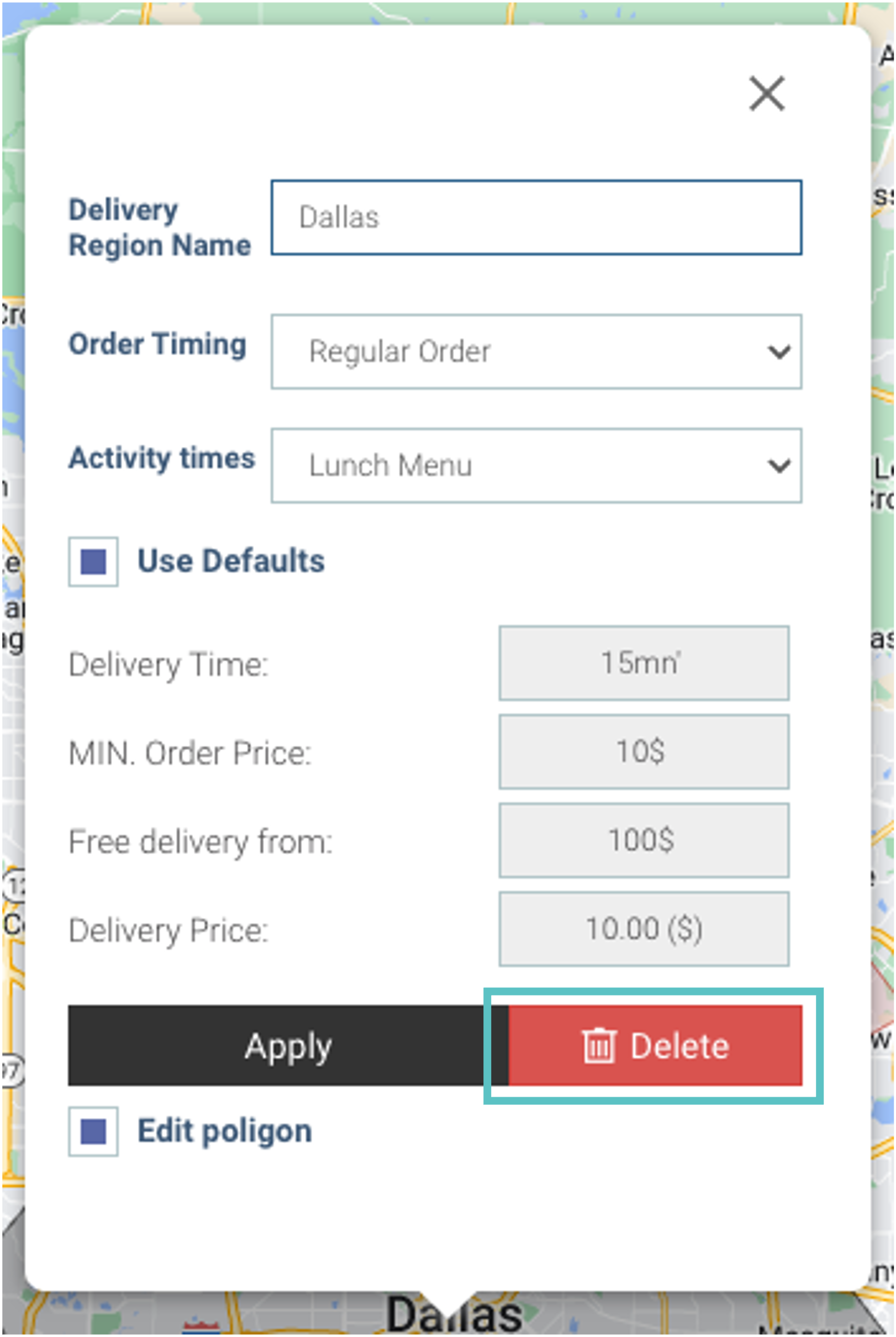Open the Order Timing dropdown
This screenshot has width=896, height=1337.
click(536, 351)
